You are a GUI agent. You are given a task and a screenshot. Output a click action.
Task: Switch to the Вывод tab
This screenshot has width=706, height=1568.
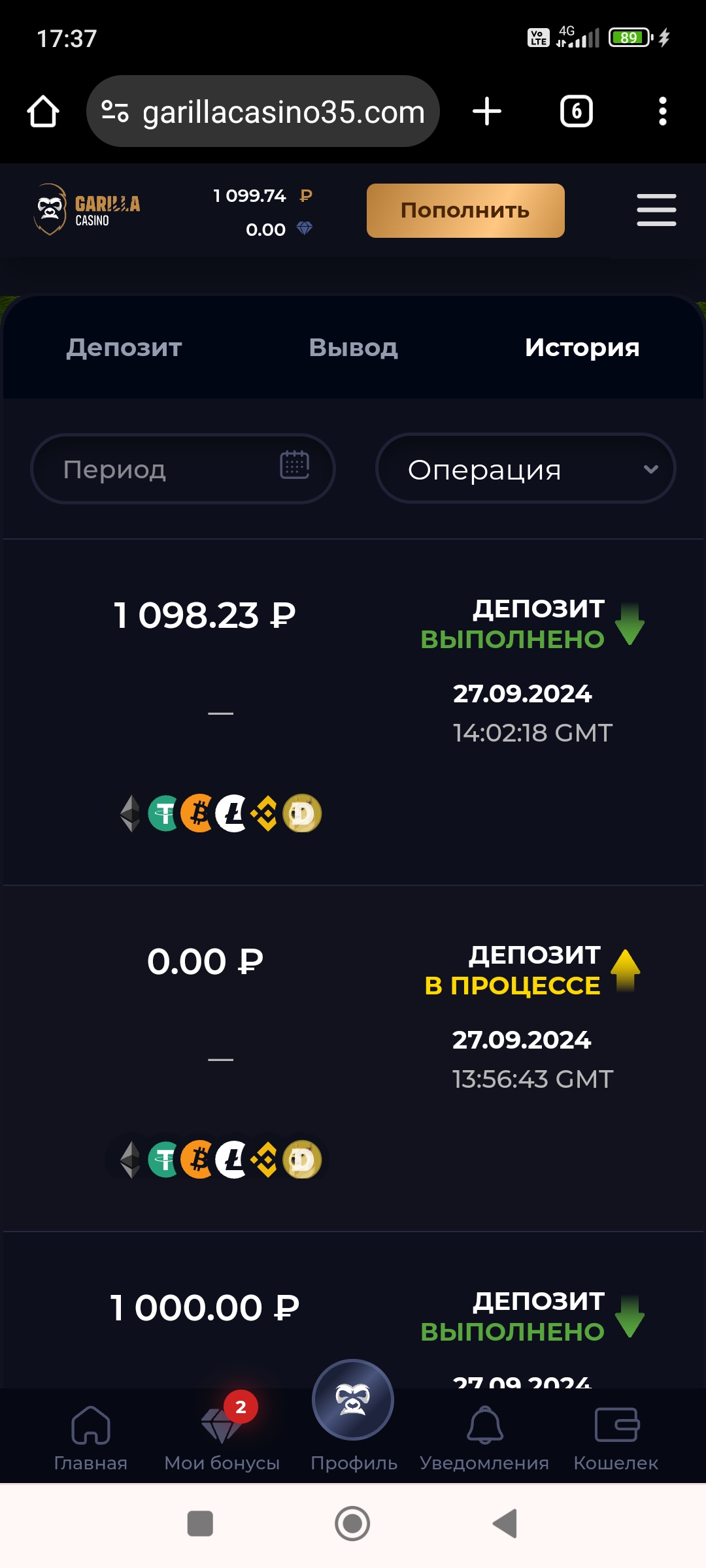353,348
